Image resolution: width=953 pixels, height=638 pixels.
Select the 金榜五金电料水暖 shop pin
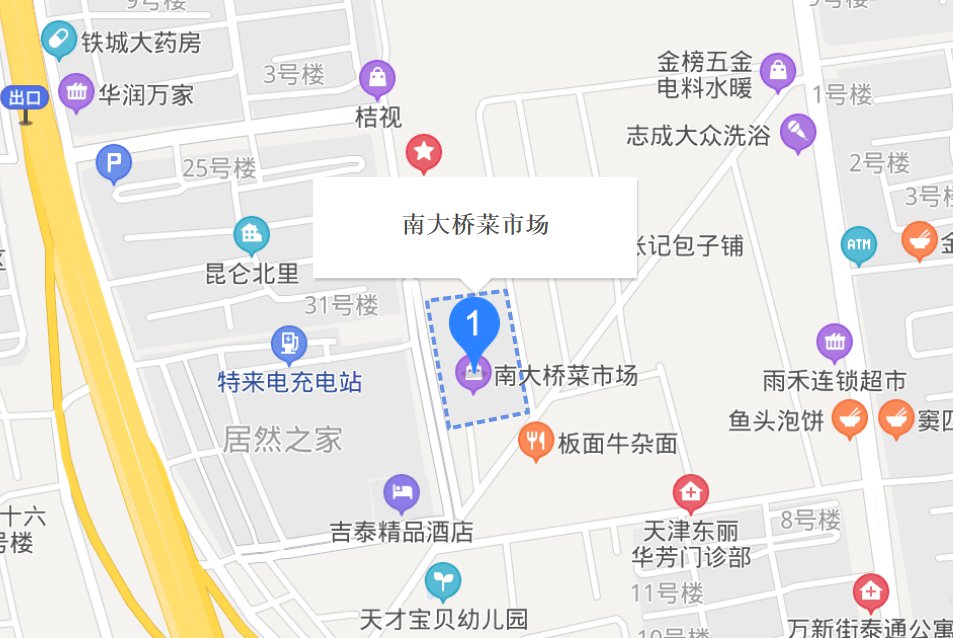[778, 70]
